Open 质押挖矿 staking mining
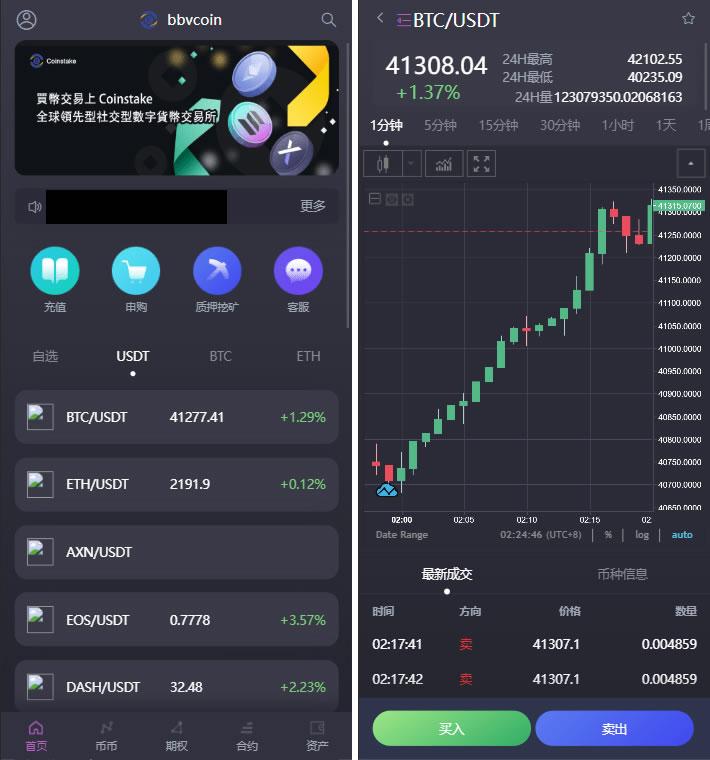Image resolution: width=710 pixels, height=760 pixels. point(217,271)
